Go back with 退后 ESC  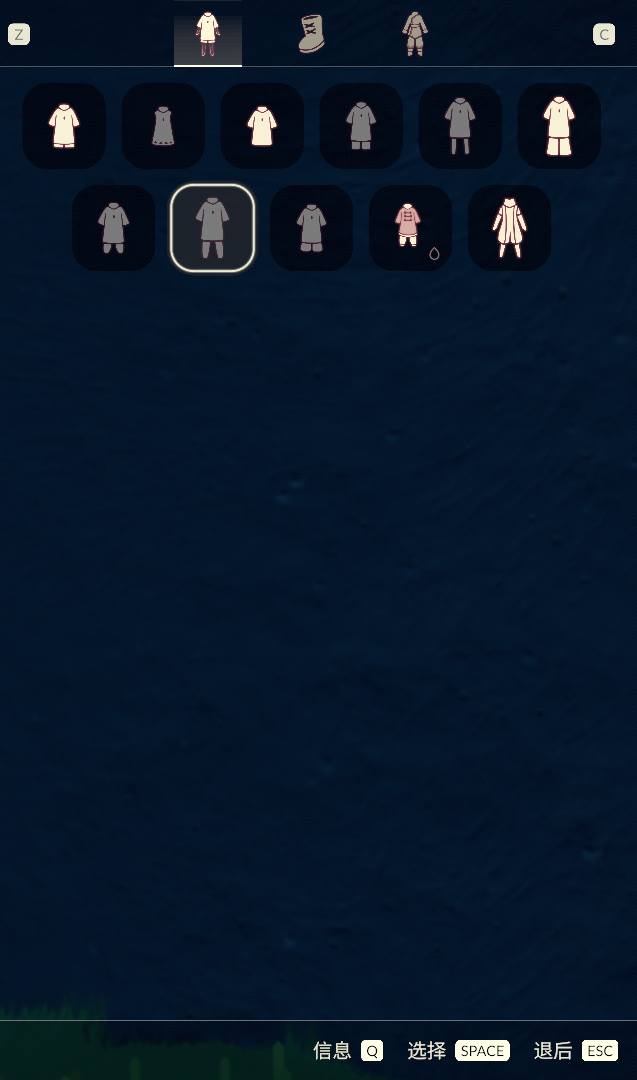point(576,1051)
